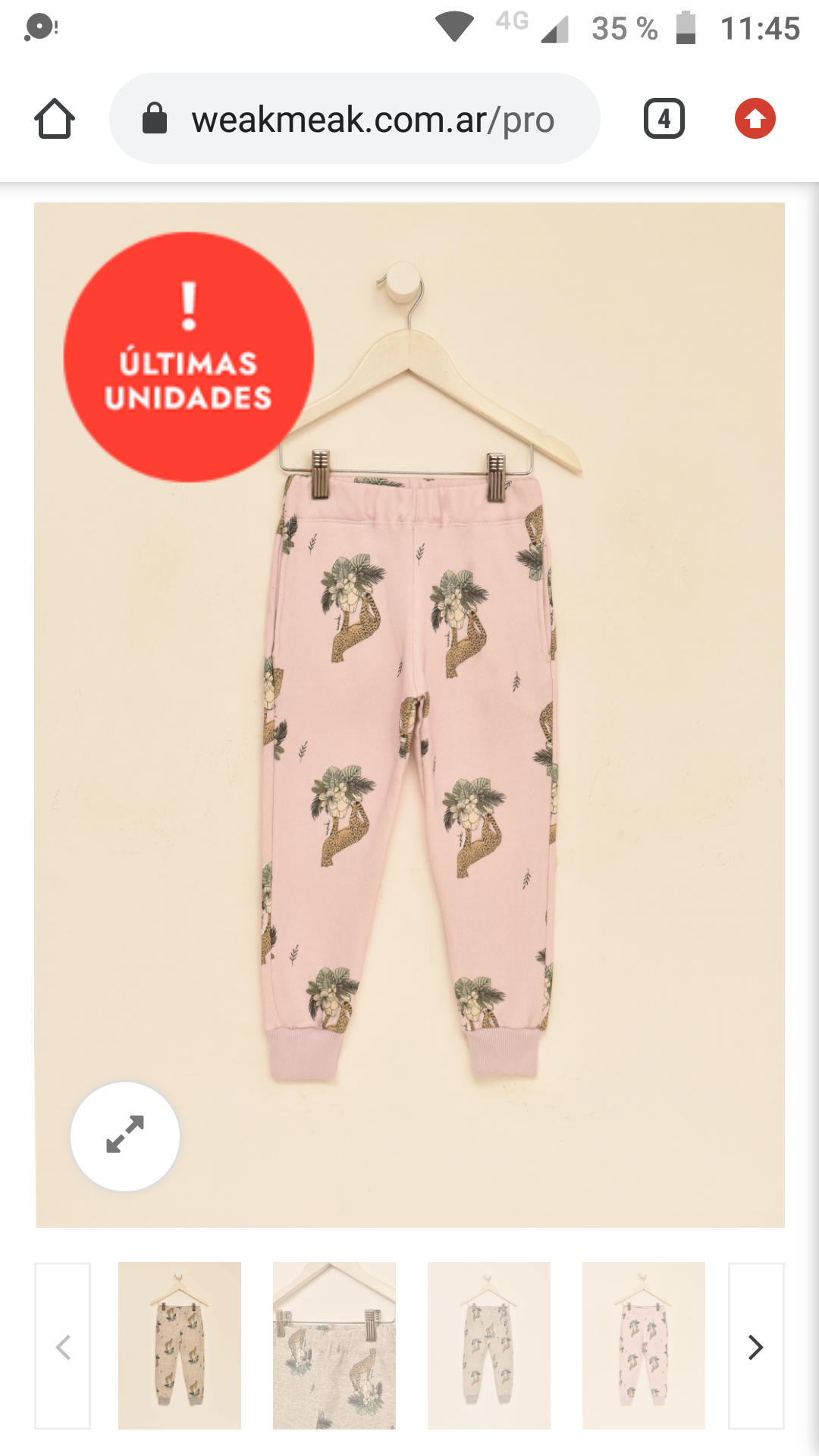
Task: Select the close-up waistband thumbnail
Action: (334, 1346)
